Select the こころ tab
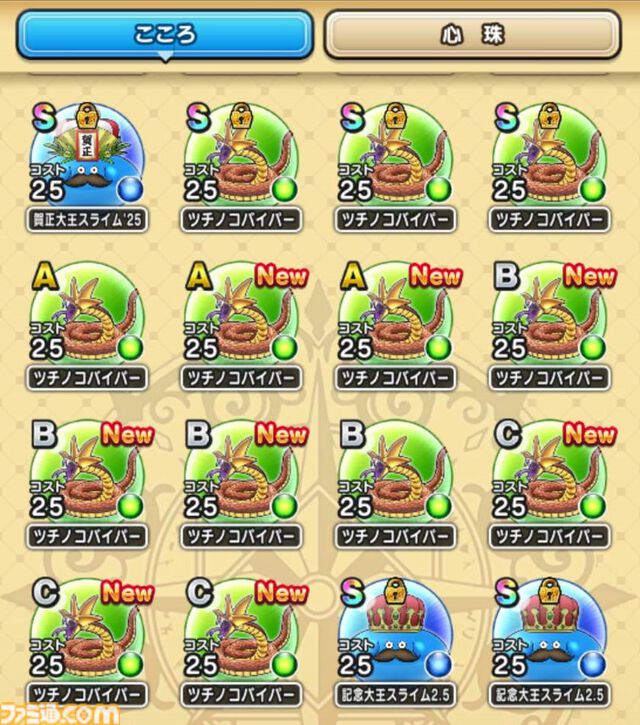This screenshot has height=725, width=640. 165,36
